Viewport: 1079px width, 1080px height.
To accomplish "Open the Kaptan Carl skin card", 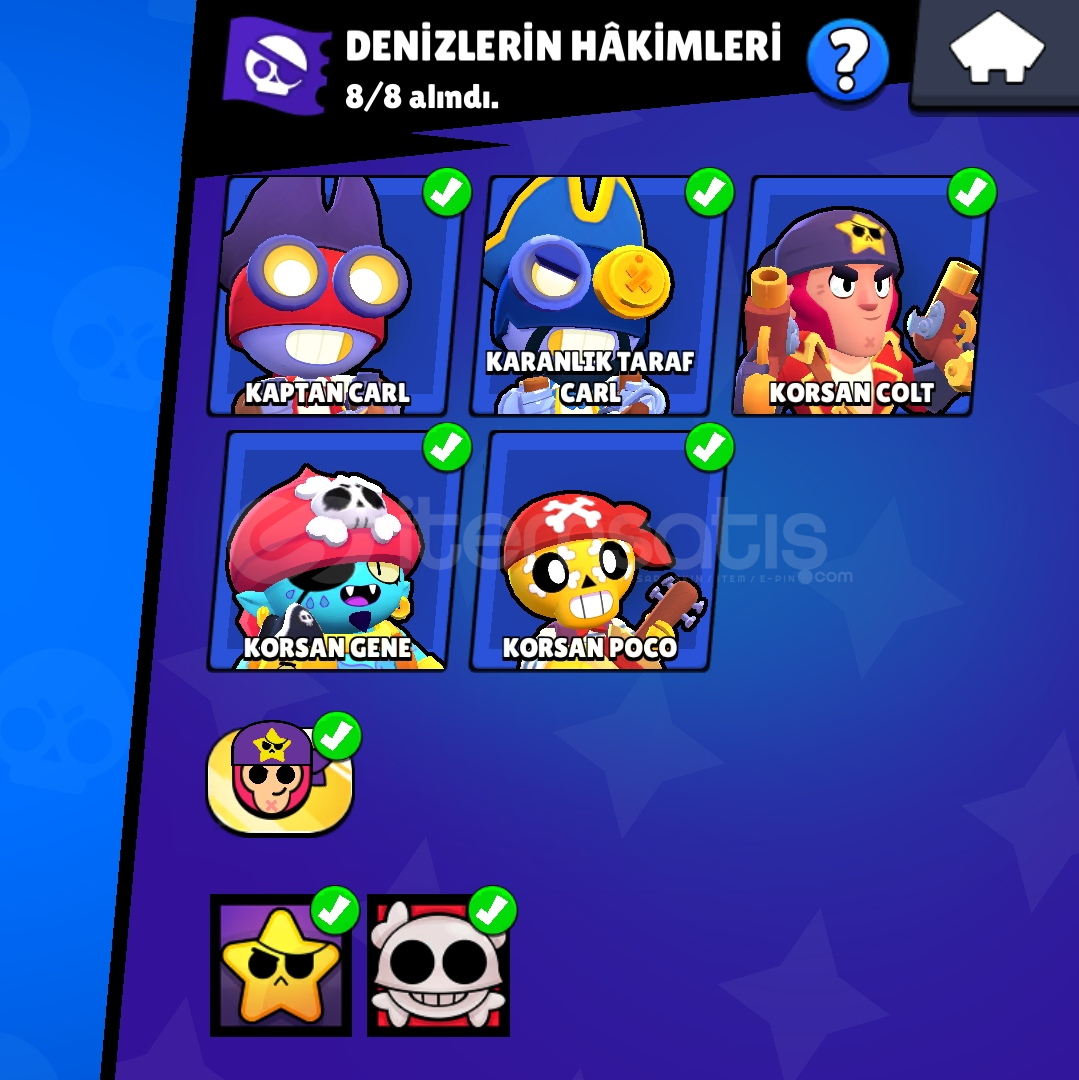I will click(335, 297).
